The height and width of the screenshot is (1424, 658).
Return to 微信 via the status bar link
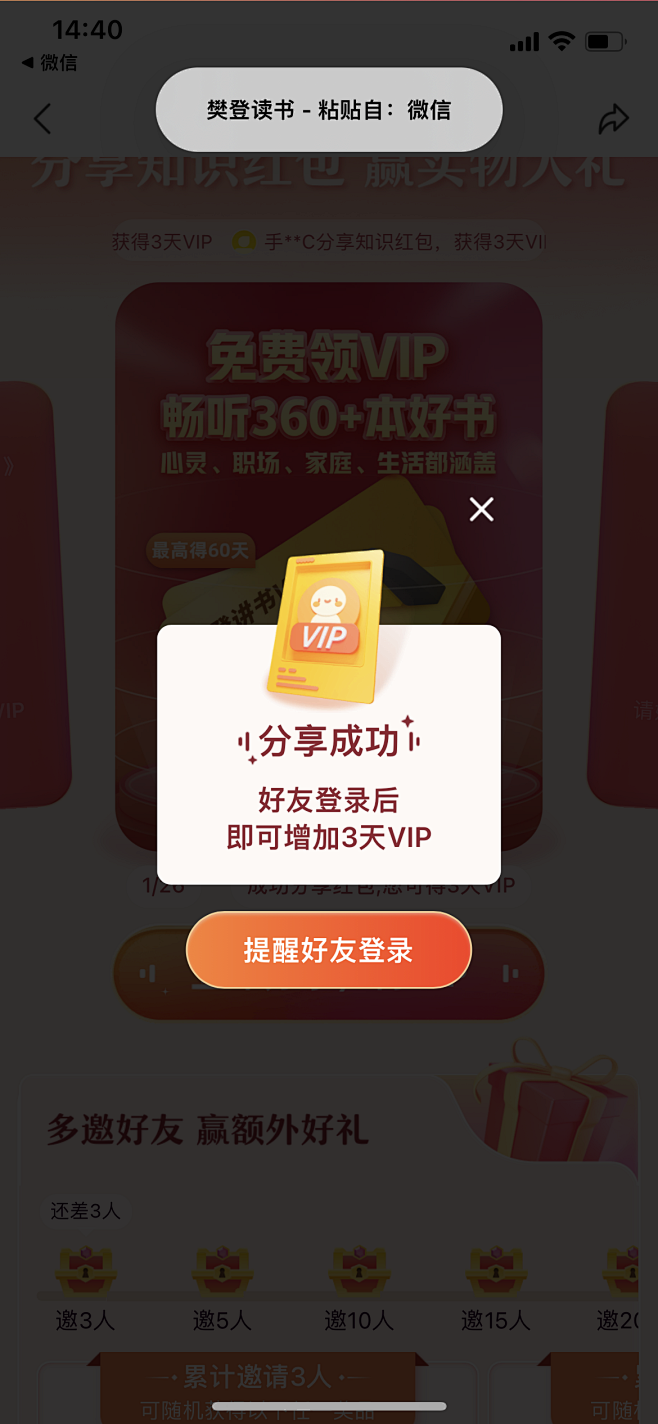[x=49, y=63]
